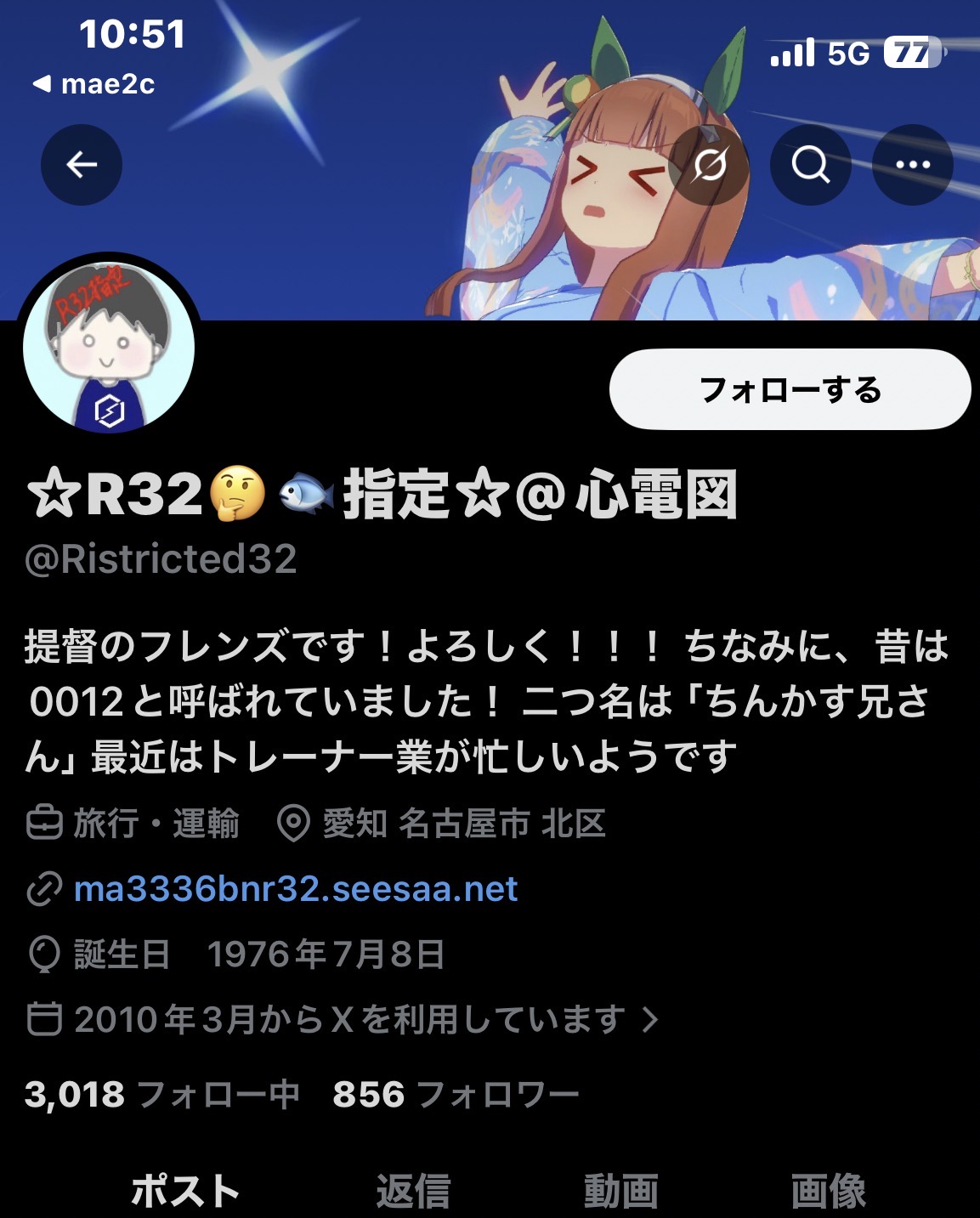The image size is (980, 1218).
Task: Switch to the 画像 tab
Action: [x=828, y=1190]
